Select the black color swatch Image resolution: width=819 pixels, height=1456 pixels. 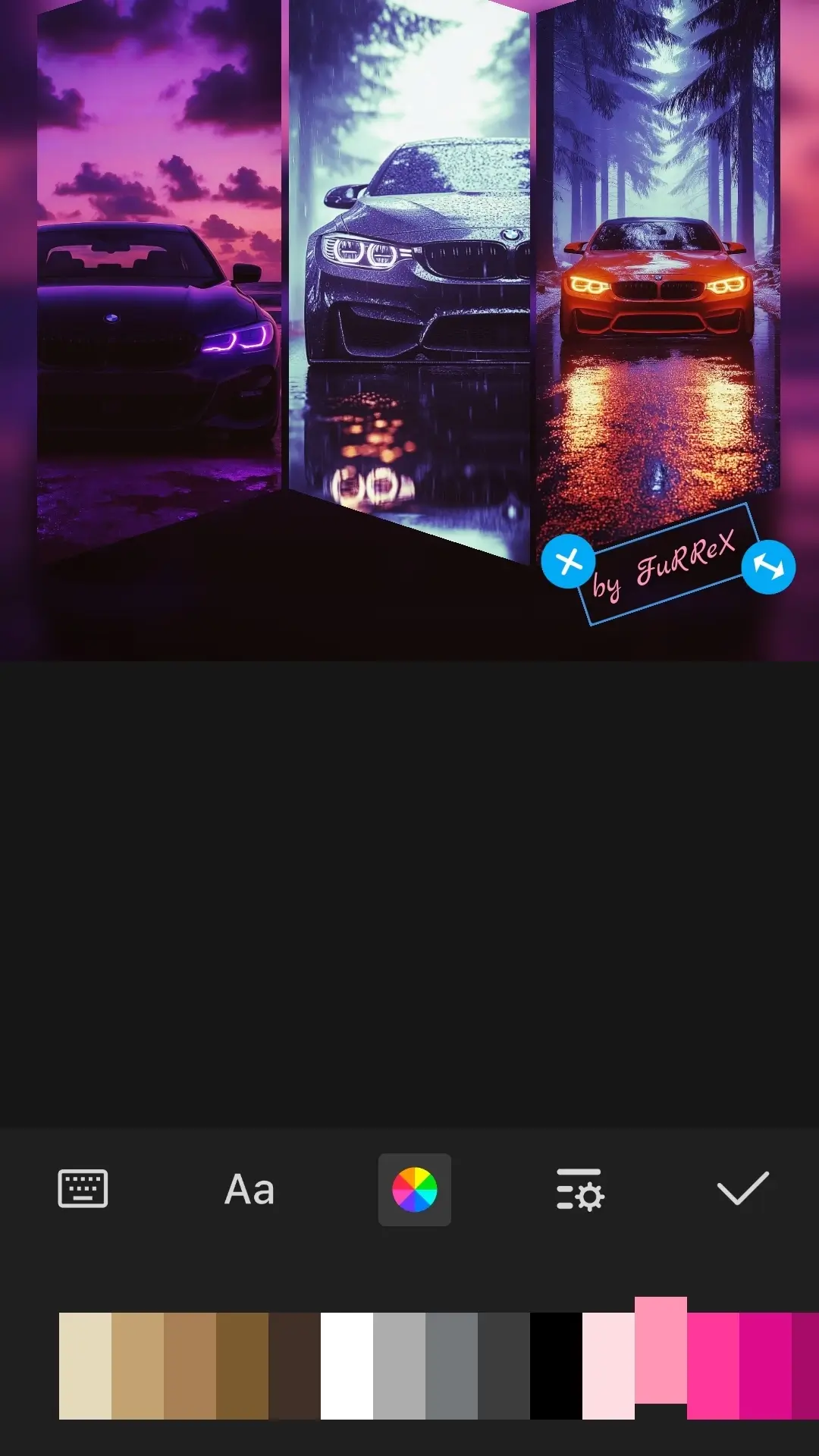[556, 1365]
